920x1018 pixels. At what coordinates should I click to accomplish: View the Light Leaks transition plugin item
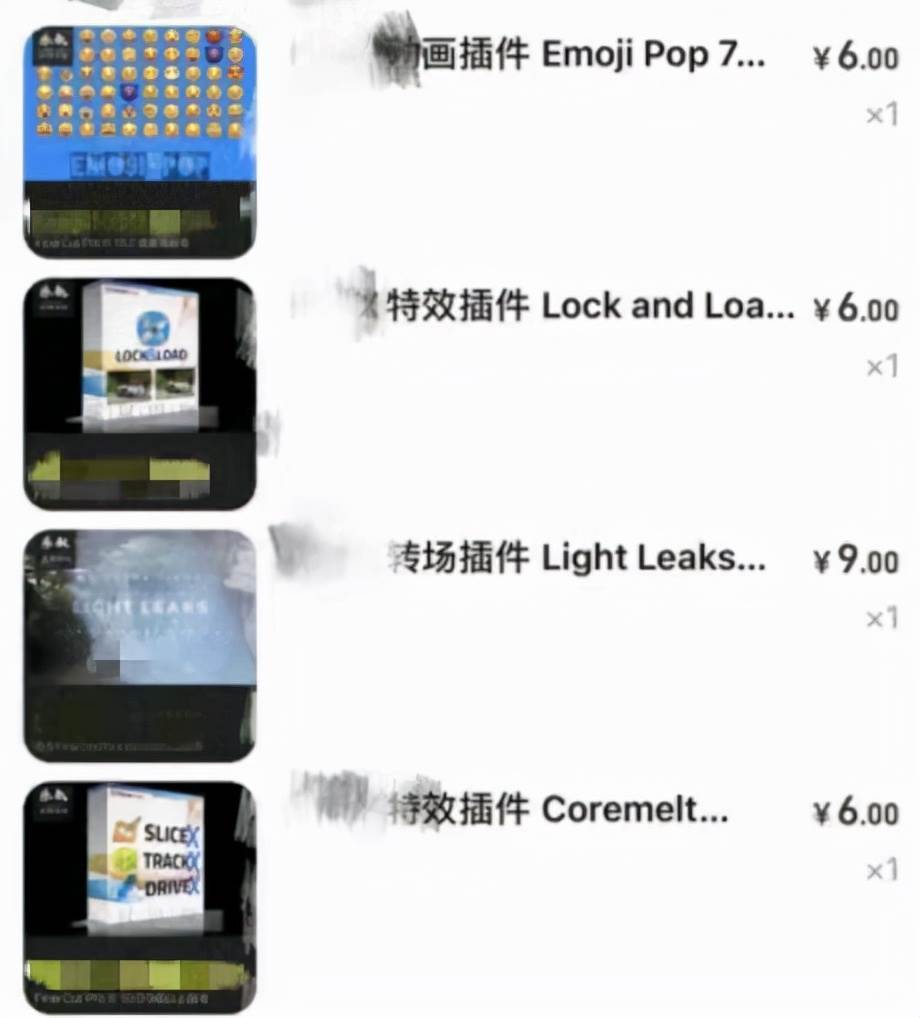coord(576,559)
